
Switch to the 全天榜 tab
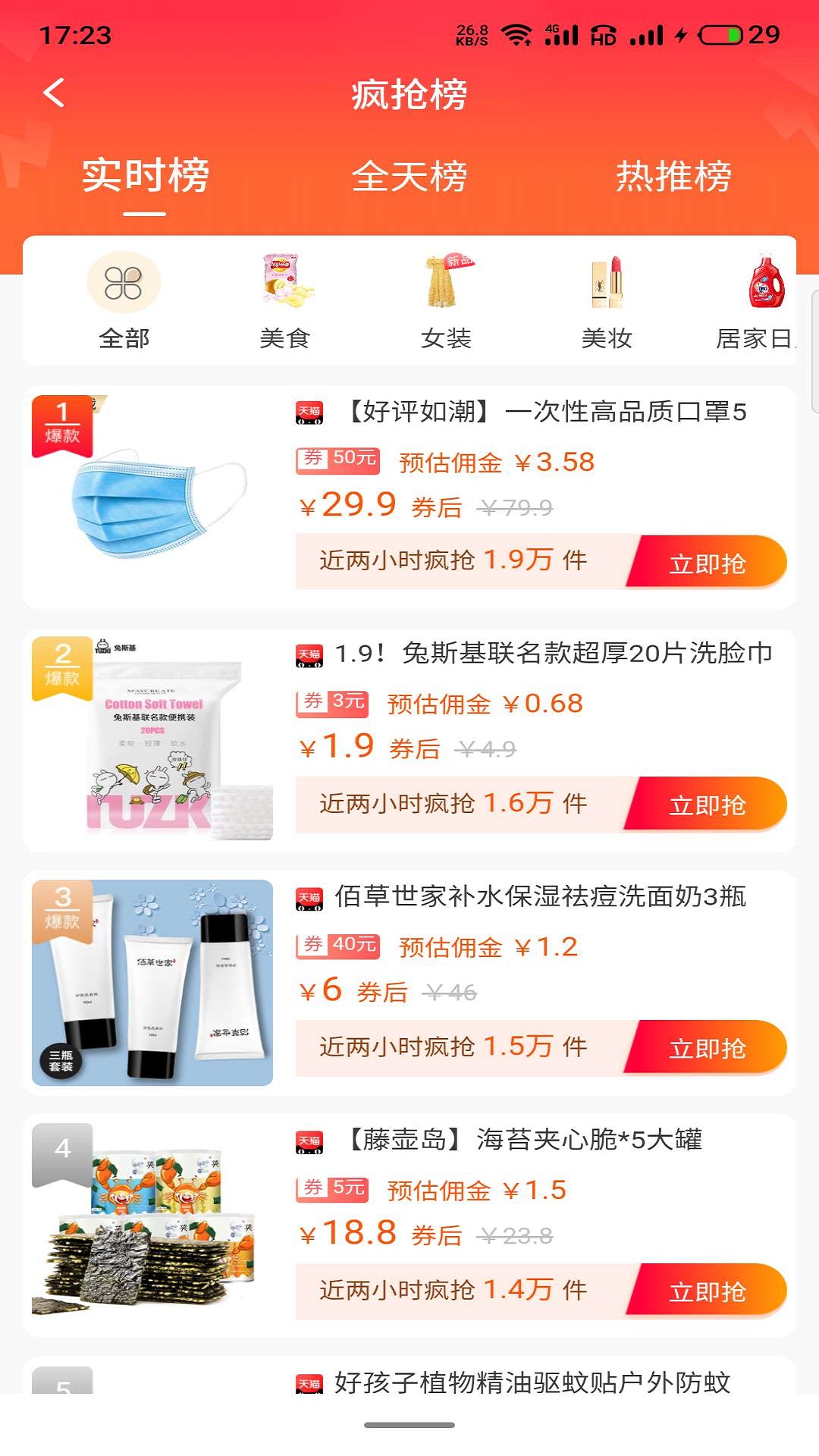coord(409,176)
